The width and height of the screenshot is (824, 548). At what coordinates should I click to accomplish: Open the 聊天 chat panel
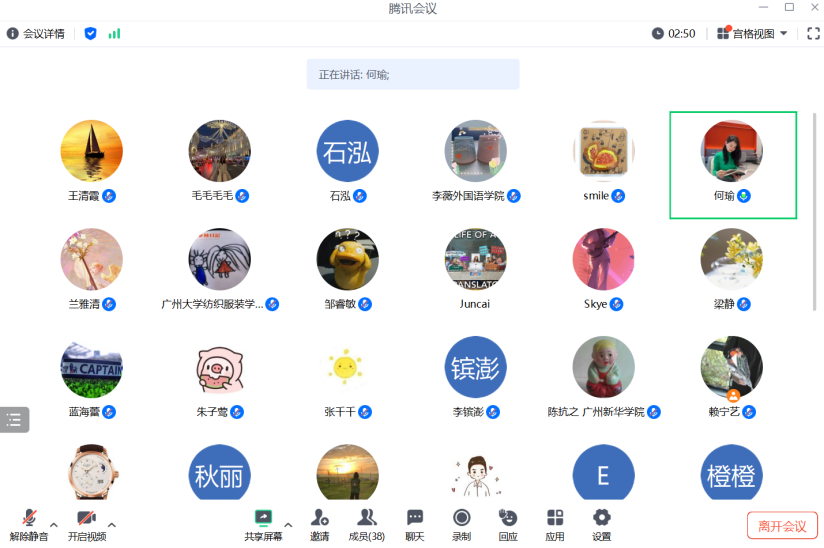point(415,524)
